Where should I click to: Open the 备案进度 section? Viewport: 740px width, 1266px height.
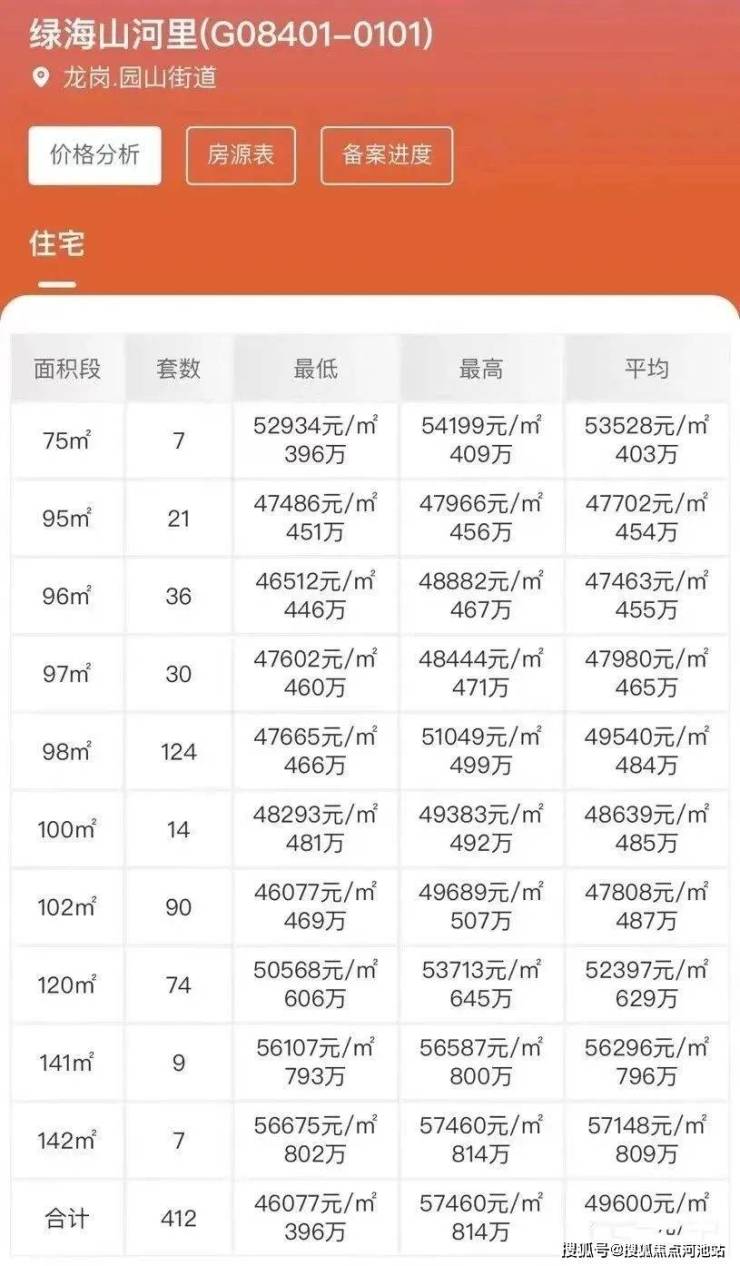(387, 155)
